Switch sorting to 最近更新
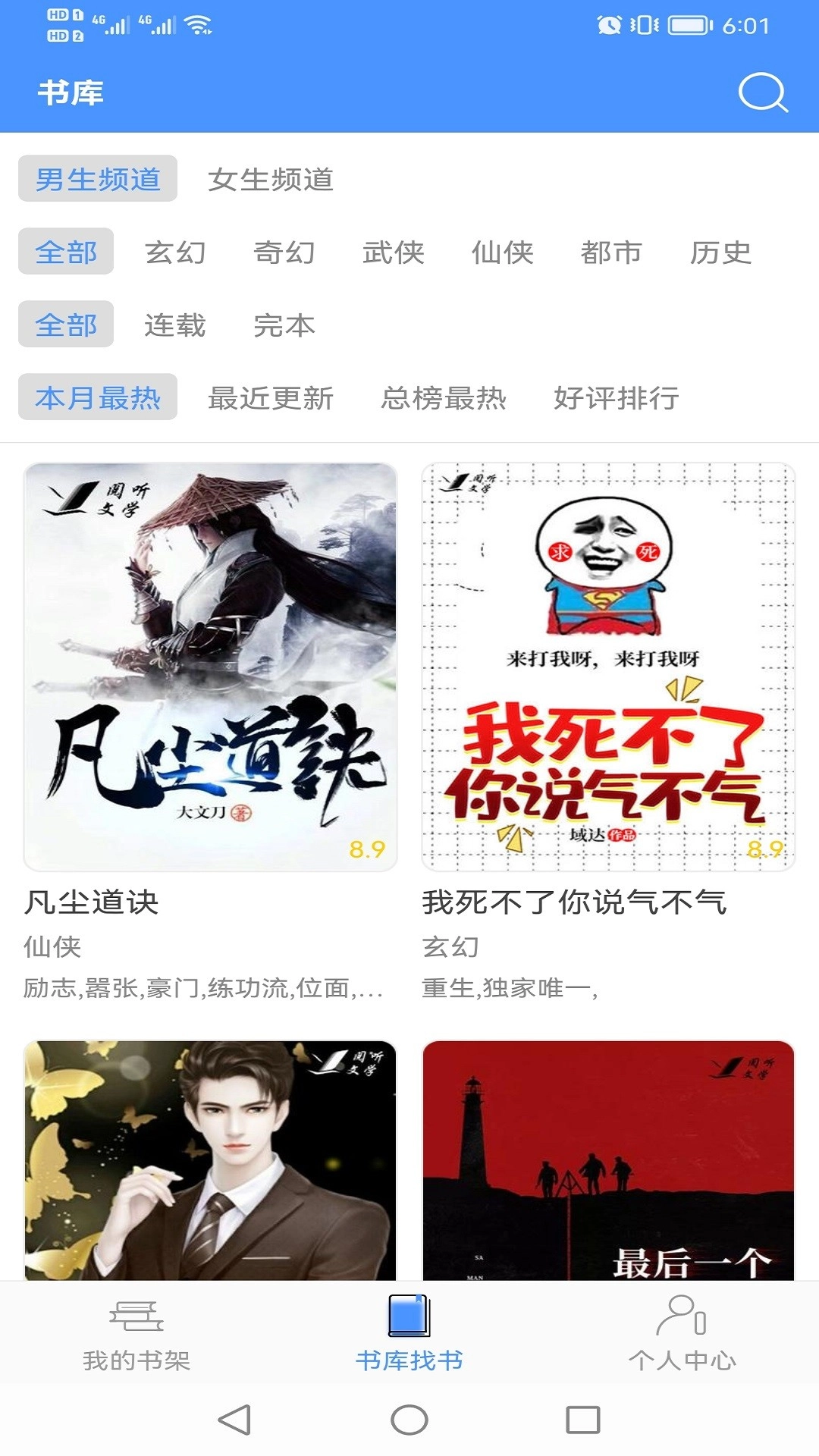 [271, 397]
